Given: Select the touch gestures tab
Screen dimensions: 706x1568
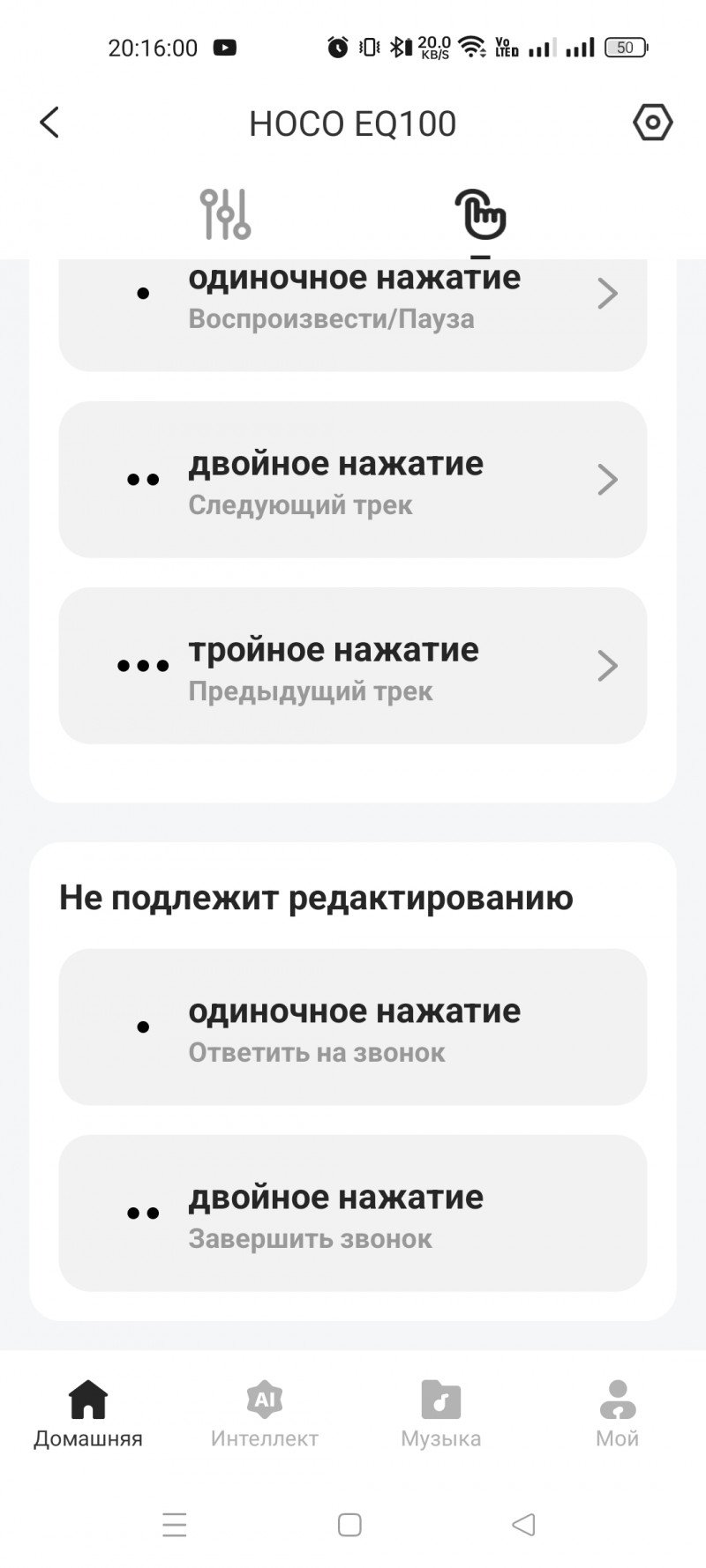Looking at the screenshot, I should [480, 214].
